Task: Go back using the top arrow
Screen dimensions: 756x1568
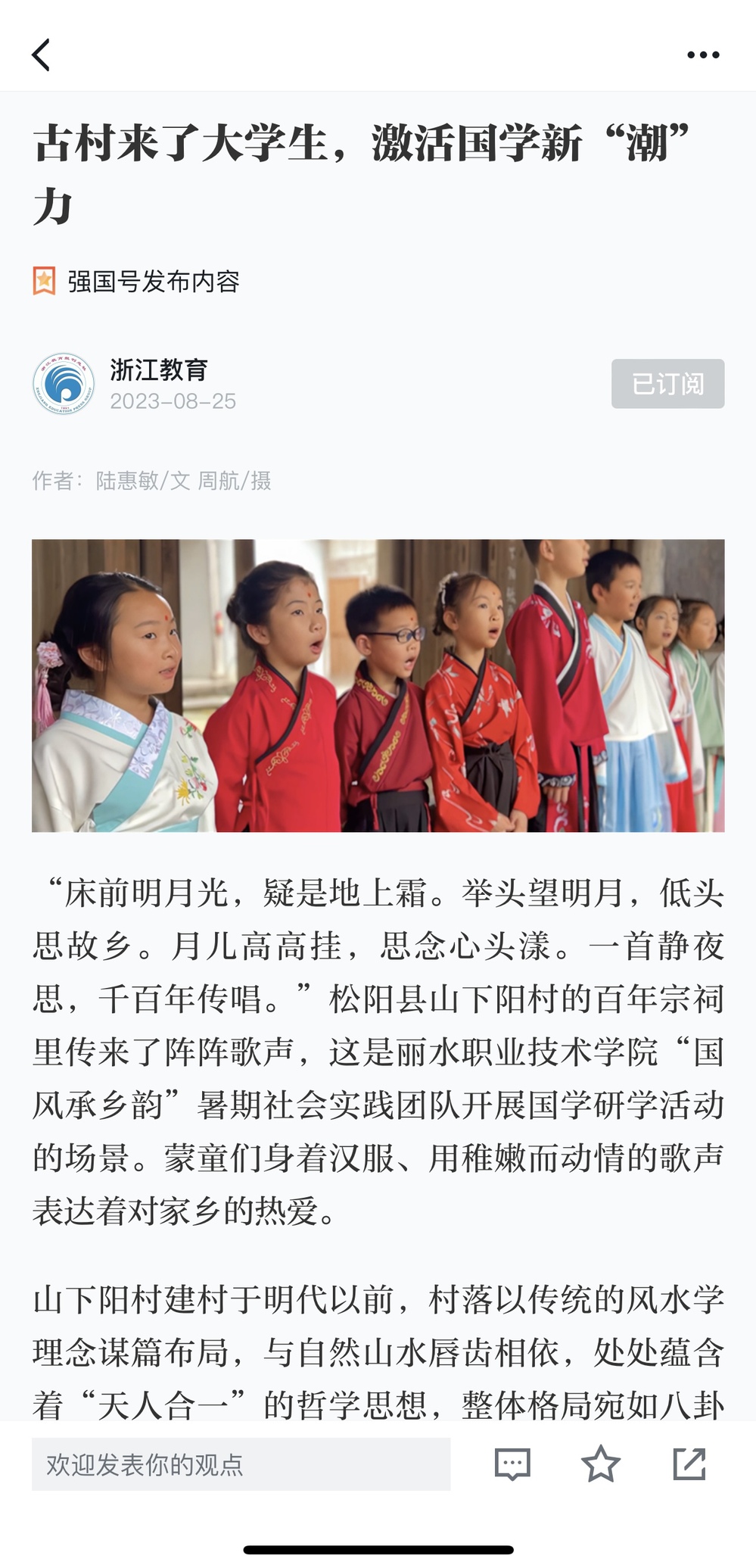Action: click(x=42, y=55)
